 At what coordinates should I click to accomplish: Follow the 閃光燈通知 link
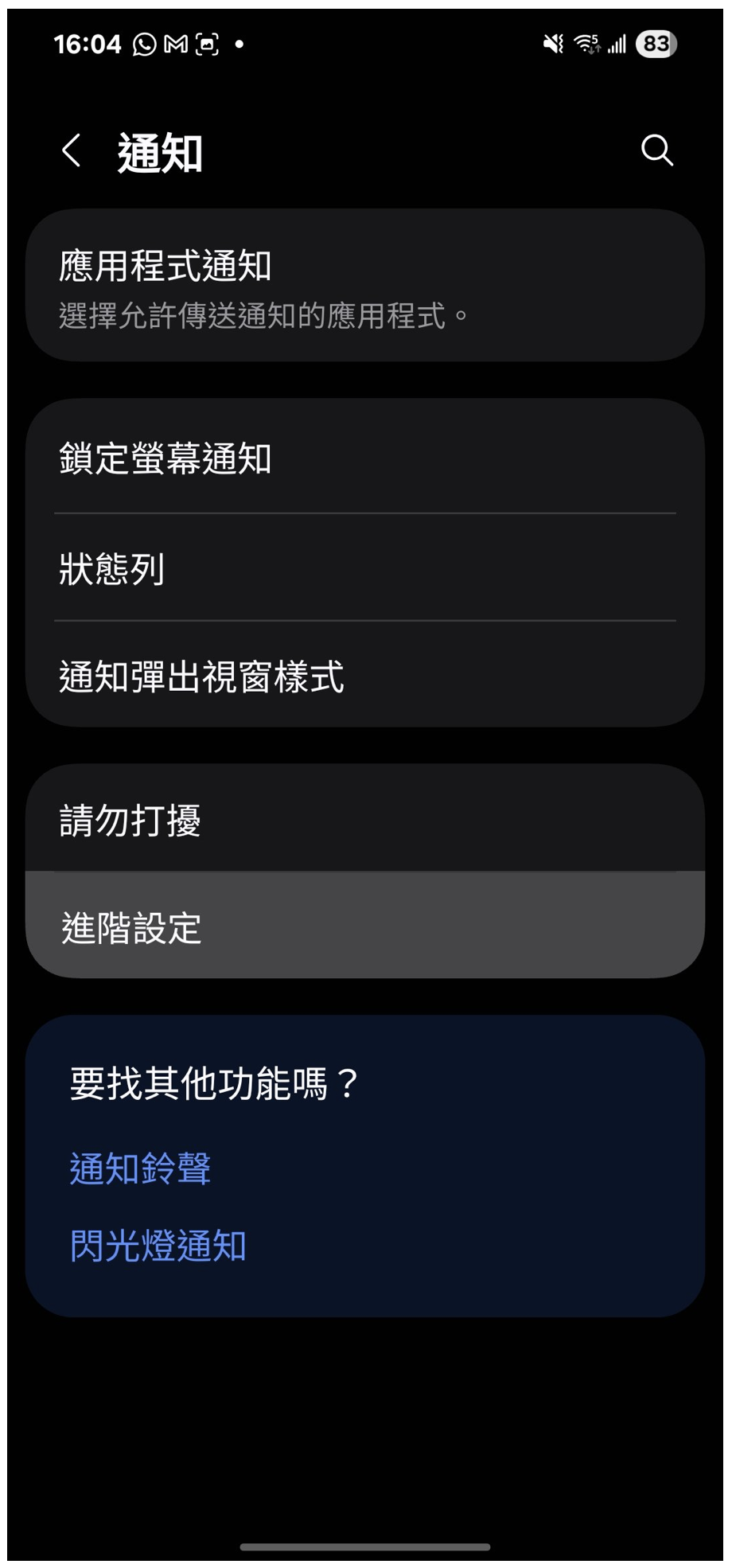(x=158, y=1246)
